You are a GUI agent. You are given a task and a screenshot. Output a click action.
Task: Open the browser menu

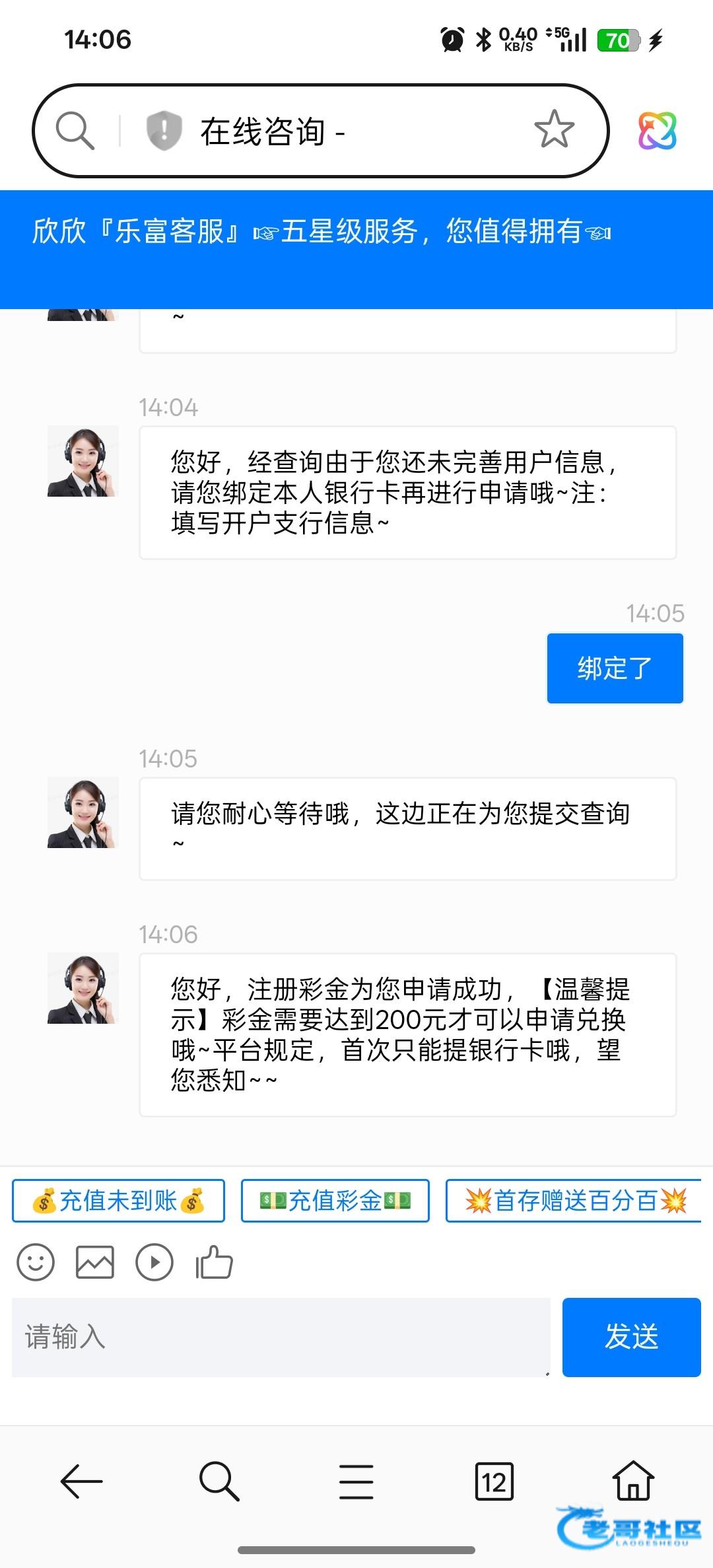[356, 1481]
